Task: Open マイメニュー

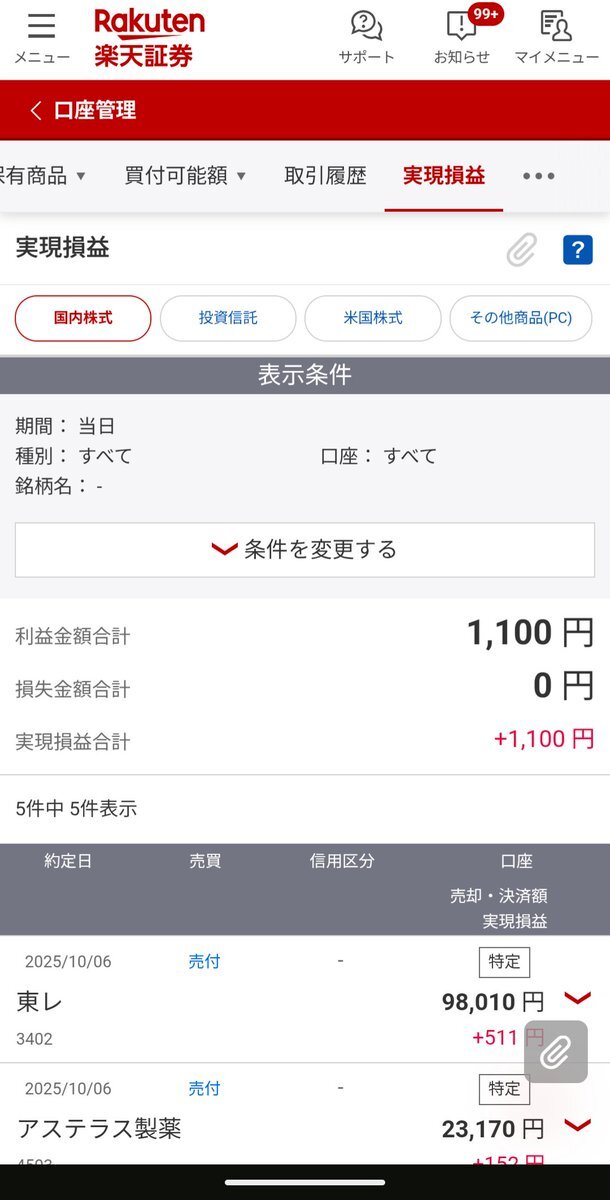Action: click(x=556, y=37)
